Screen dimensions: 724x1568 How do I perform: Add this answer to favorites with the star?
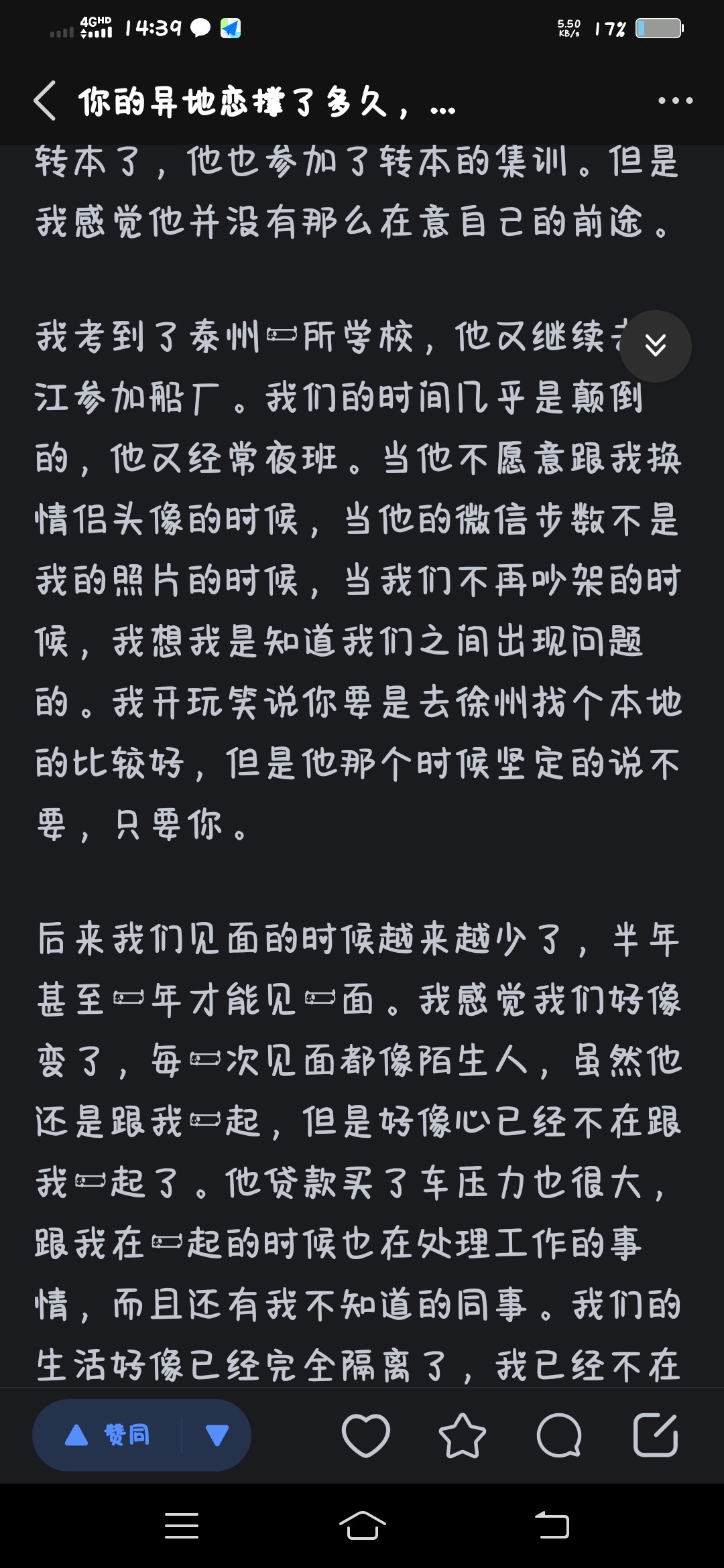462,1435
